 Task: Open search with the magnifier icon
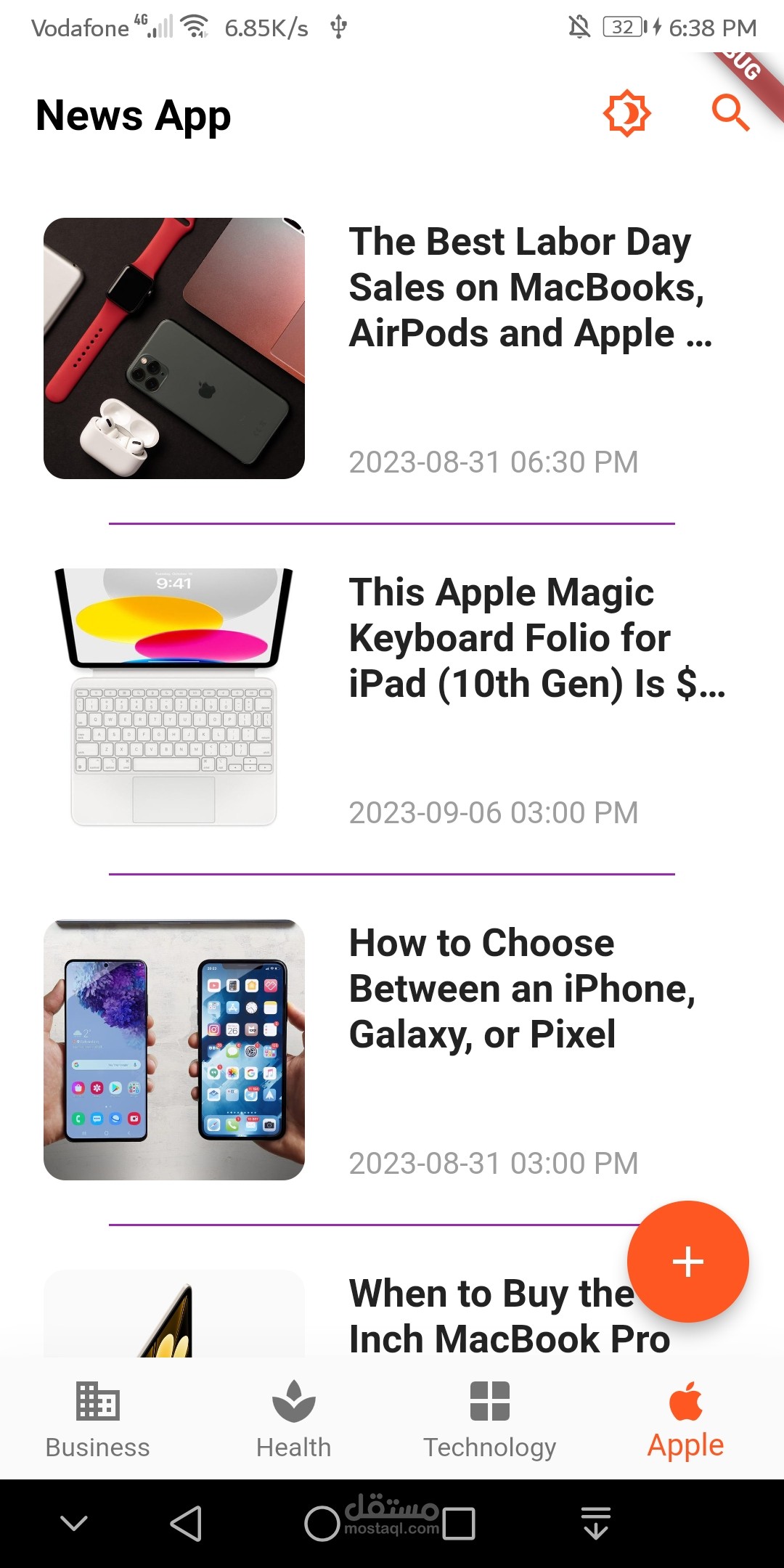[x=730, y=113]
